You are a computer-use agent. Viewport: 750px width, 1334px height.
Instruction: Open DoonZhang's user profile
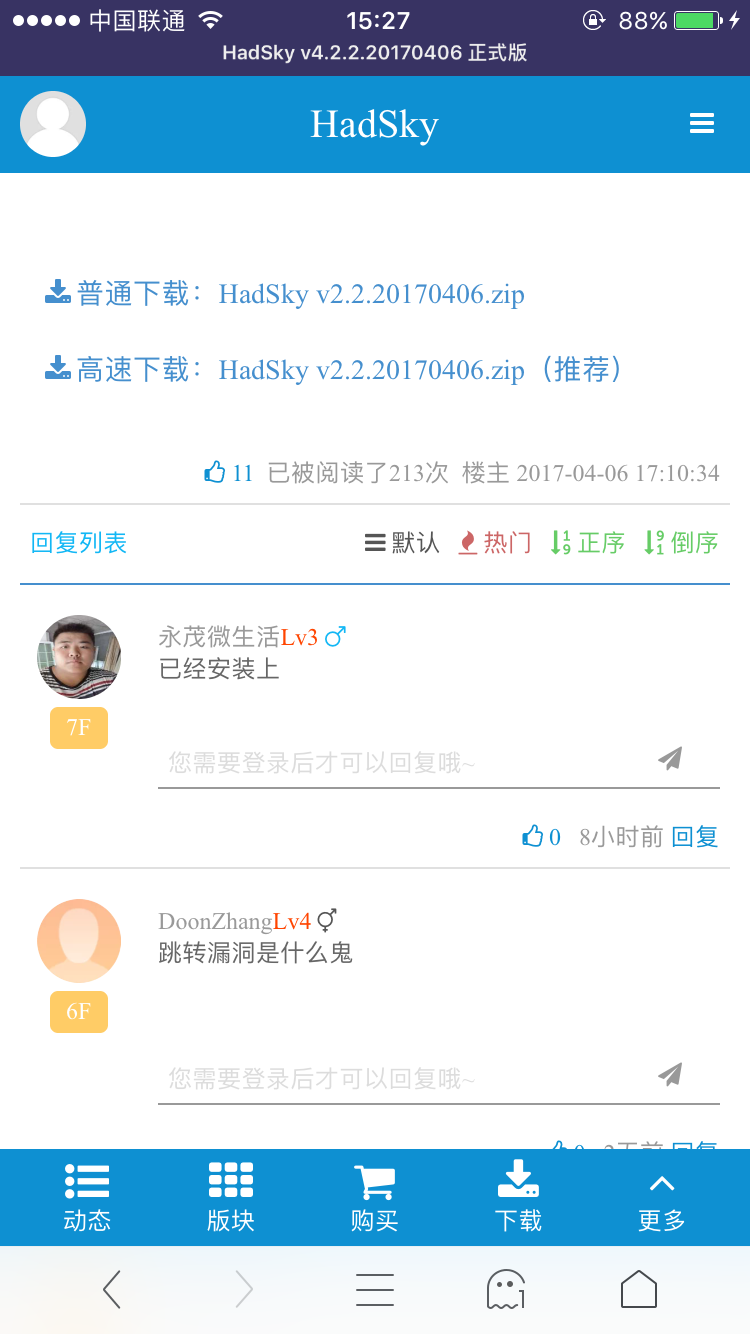pyautogui.click(x=215, y=921)
